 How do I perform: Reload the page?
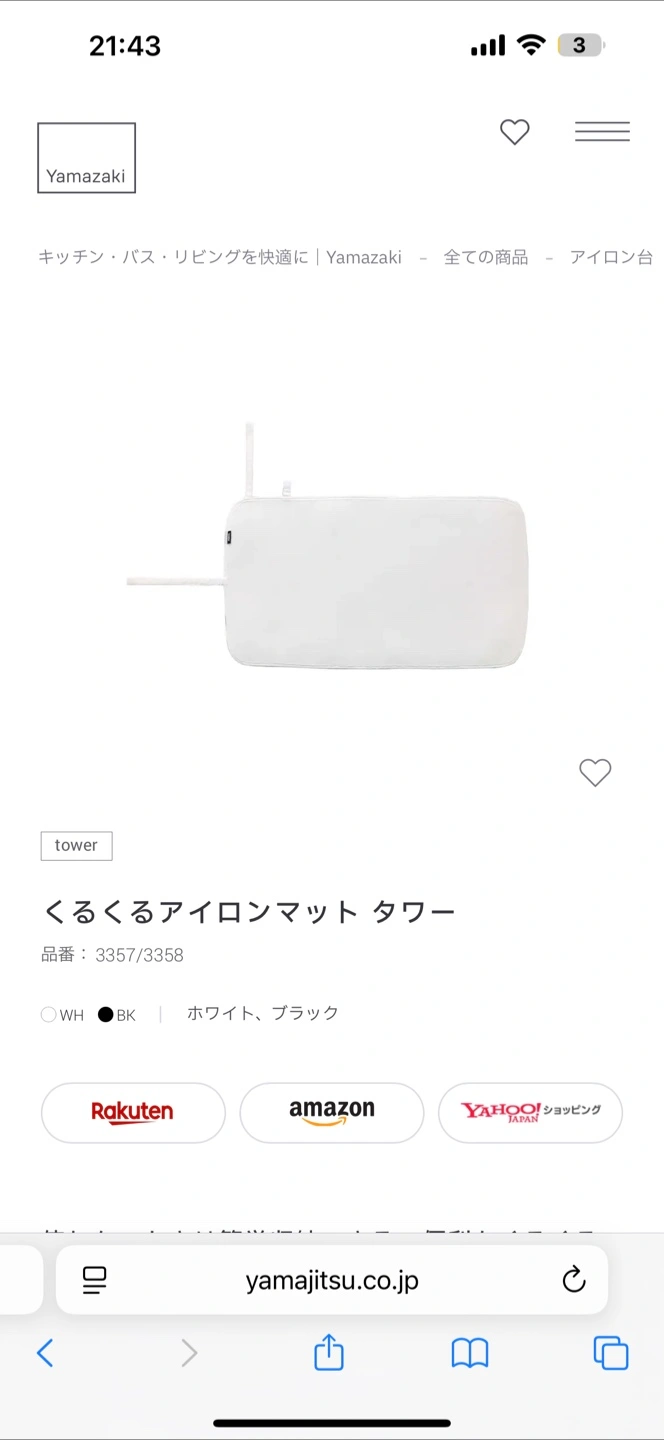pos(573,1280)
